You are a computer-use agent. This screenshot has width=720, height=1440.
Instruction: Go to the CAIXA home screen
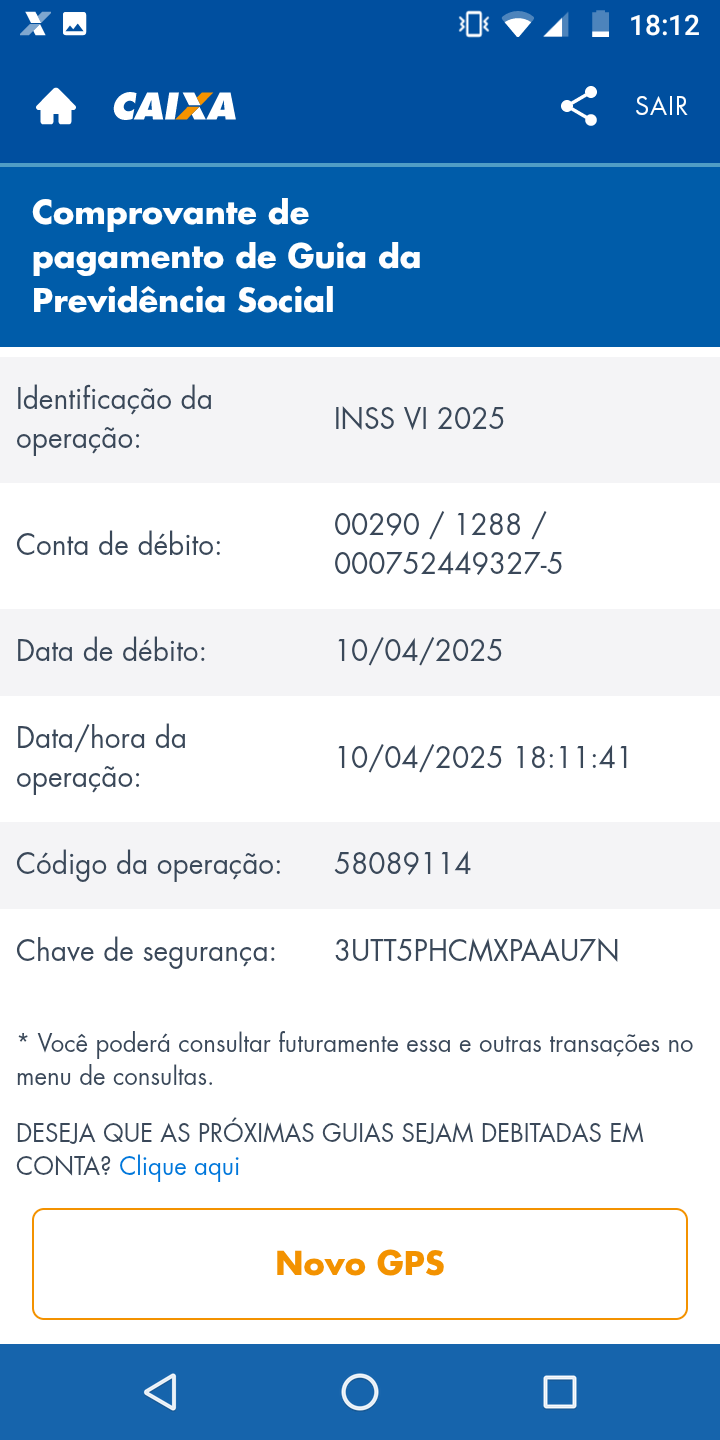point(56,106)
